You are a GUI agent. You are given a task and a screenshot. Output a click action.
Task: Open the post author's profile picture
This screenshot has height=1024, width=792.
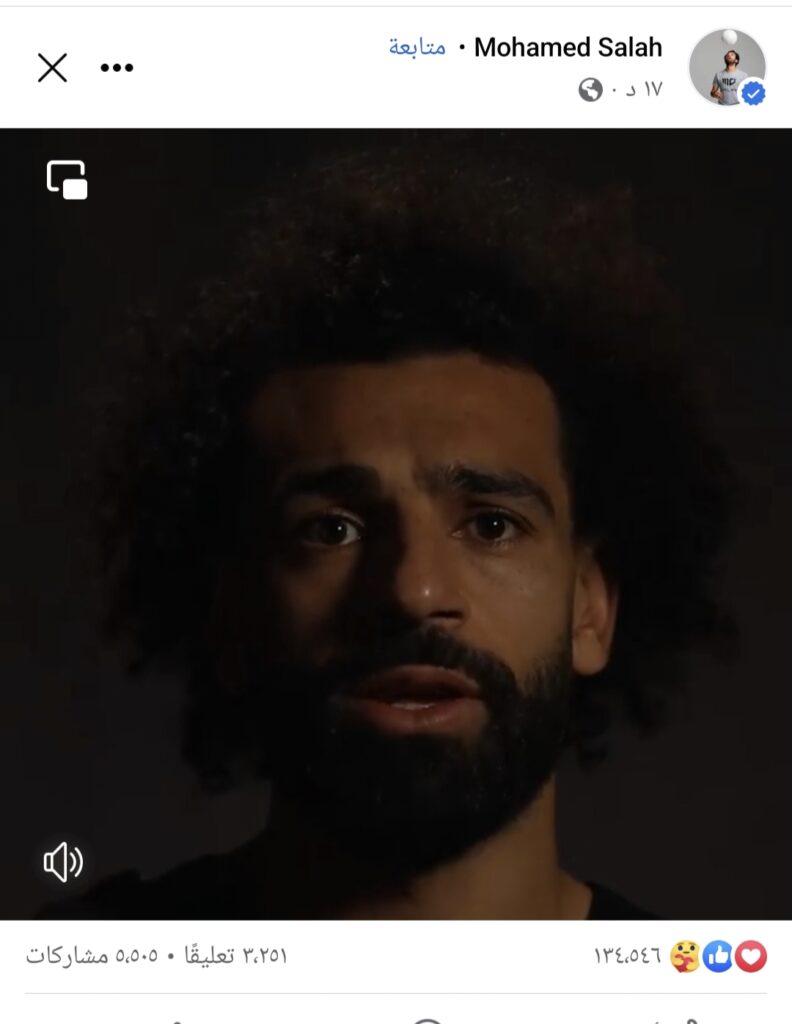click(x=727, y=67)
